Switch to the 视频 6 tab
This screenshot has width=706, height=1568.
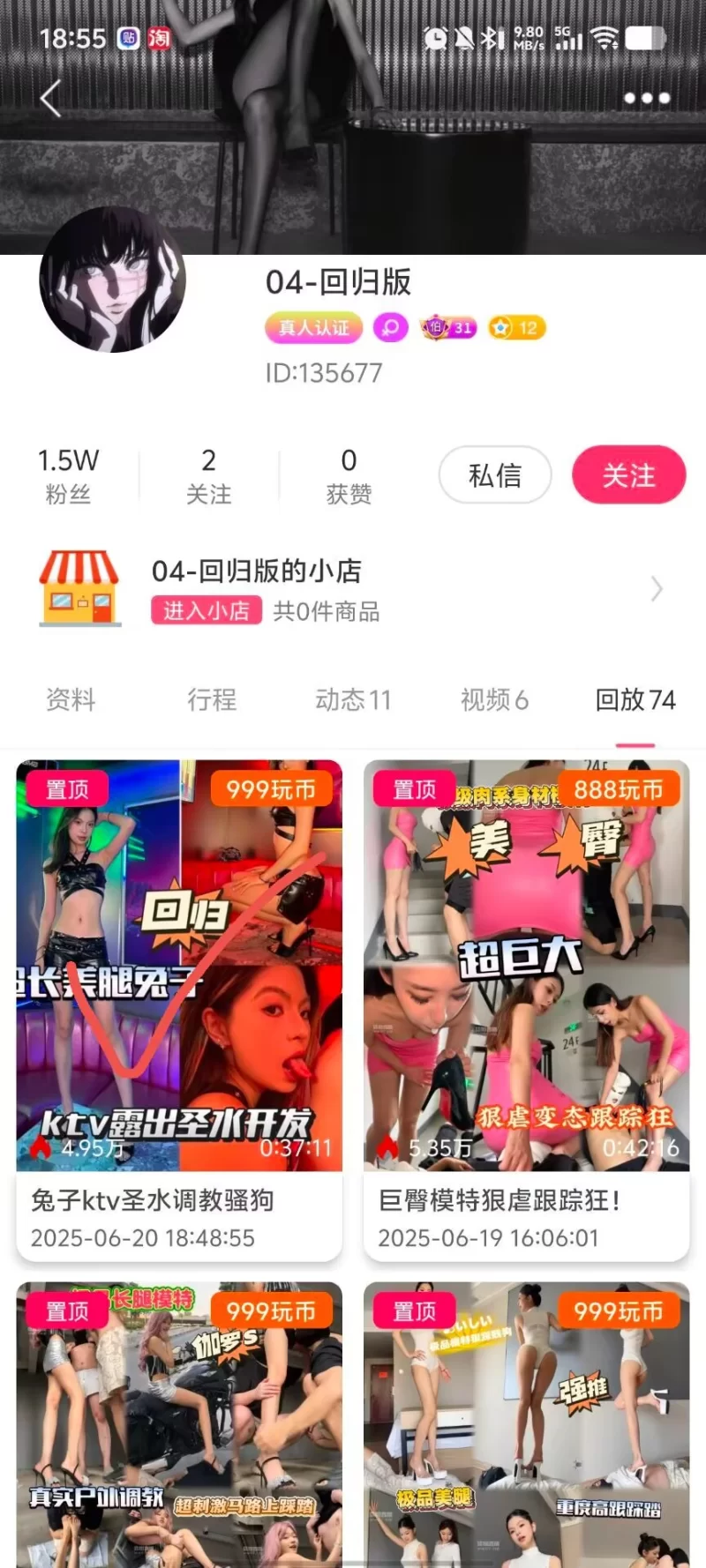pyautogui.click(x=494, y=700)
